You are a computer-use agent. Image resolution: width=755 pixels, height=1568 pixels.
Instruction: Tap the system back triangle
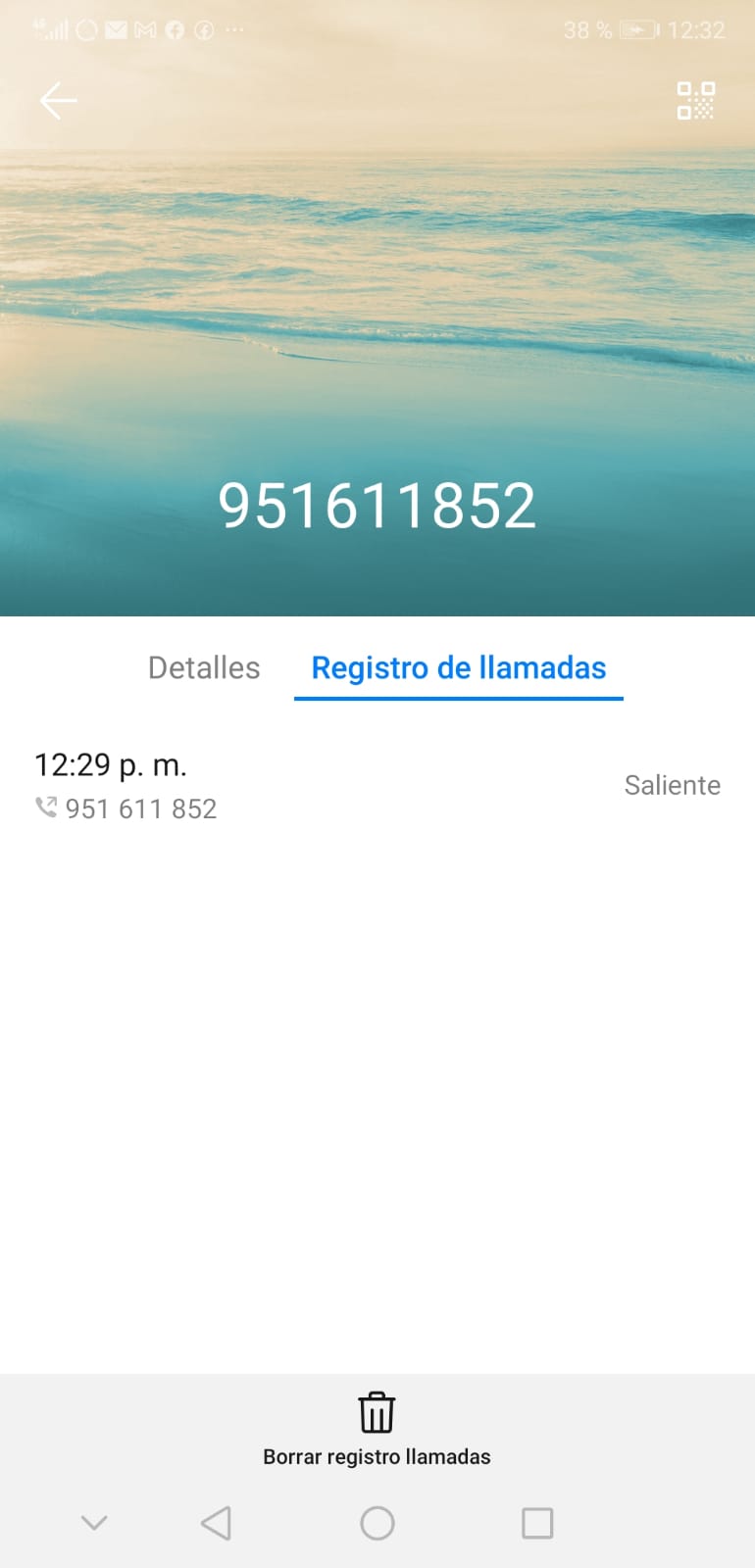click(216, 1523)
